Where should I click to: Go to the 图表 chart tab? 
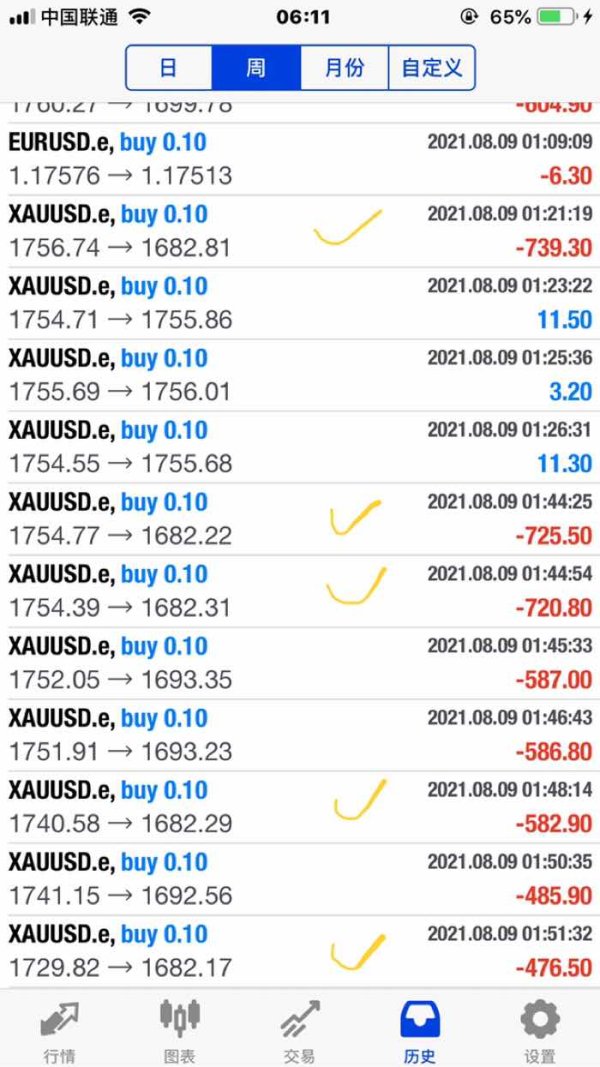[x=180, y=1028]
